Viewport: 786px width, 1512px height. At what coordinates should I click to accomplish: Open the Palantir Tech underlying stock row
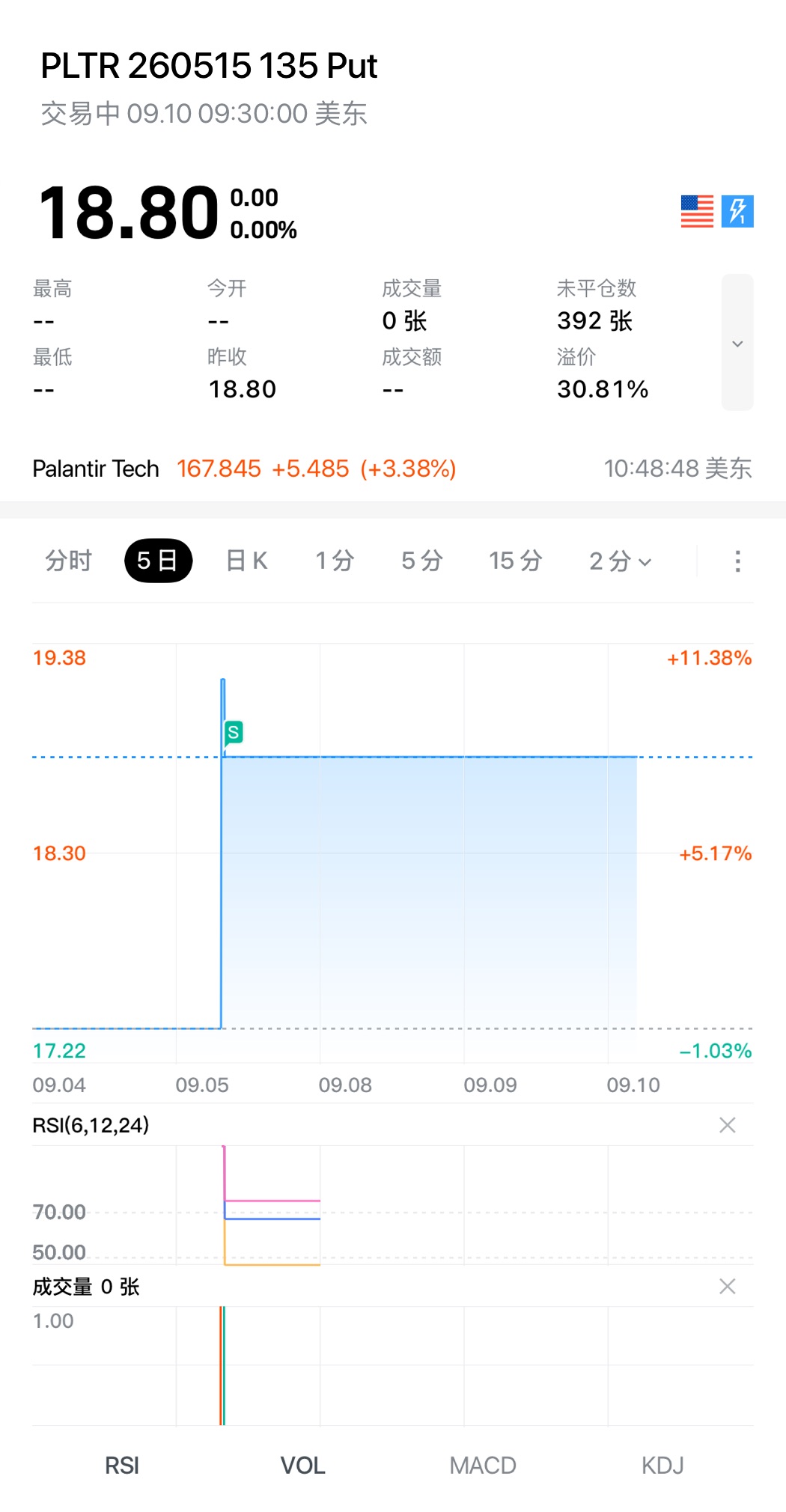point(392,469)
